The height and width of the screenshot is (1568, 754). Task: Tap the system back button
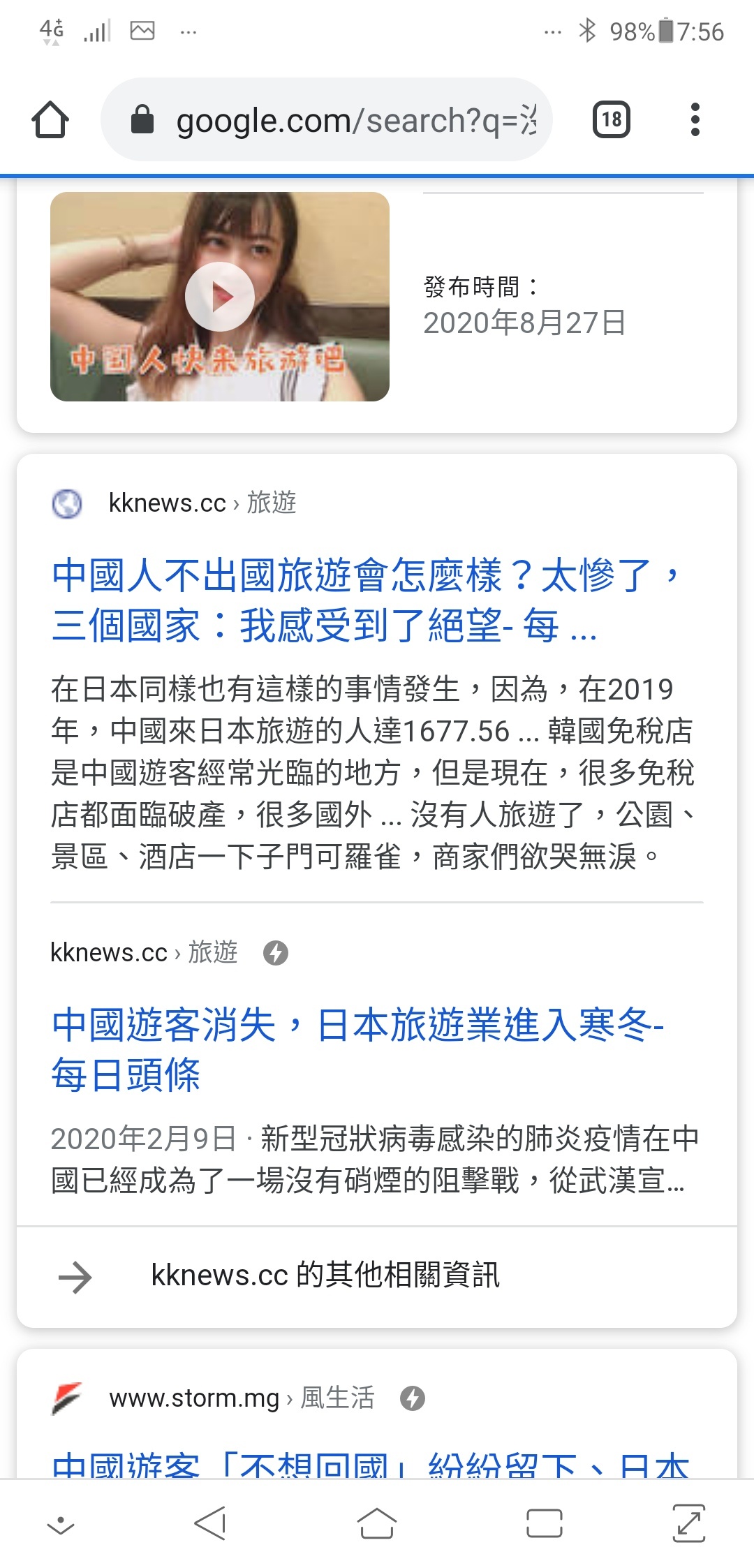pos(210,1523)
